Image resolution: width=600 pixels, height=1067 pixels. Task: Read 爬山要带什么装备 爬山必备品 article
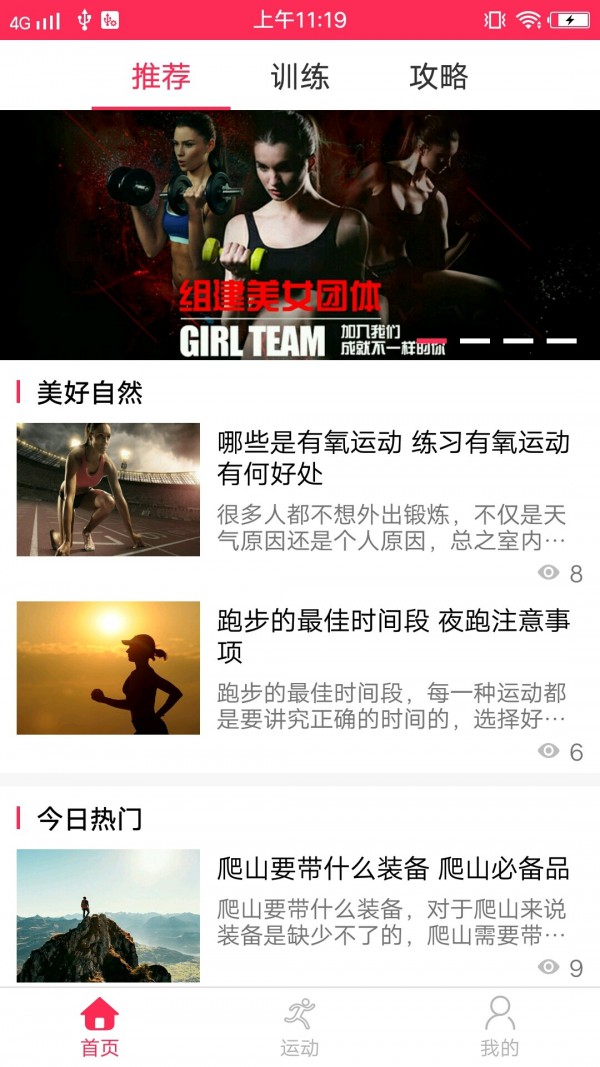393,868
